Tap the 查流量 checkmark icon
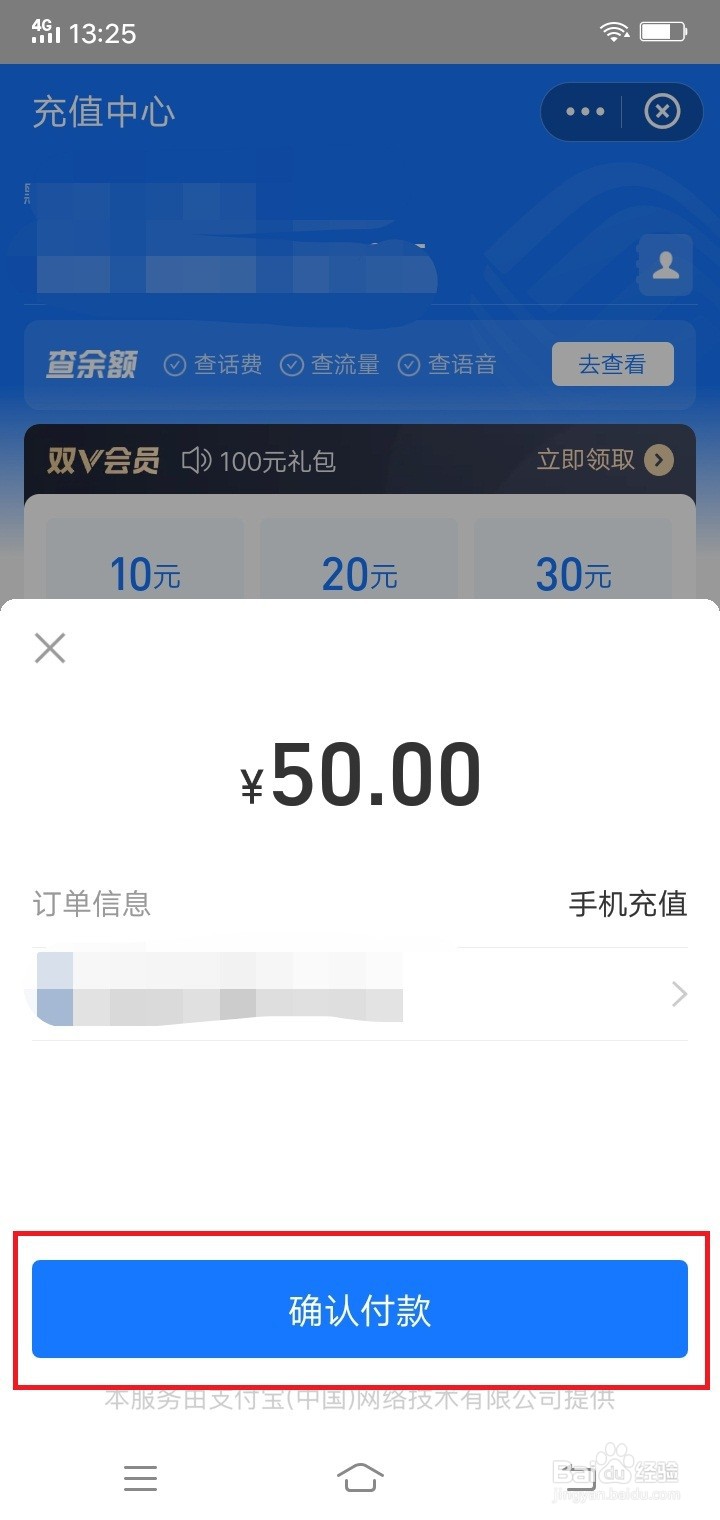 pyautogui.click(x=293, y=364)
